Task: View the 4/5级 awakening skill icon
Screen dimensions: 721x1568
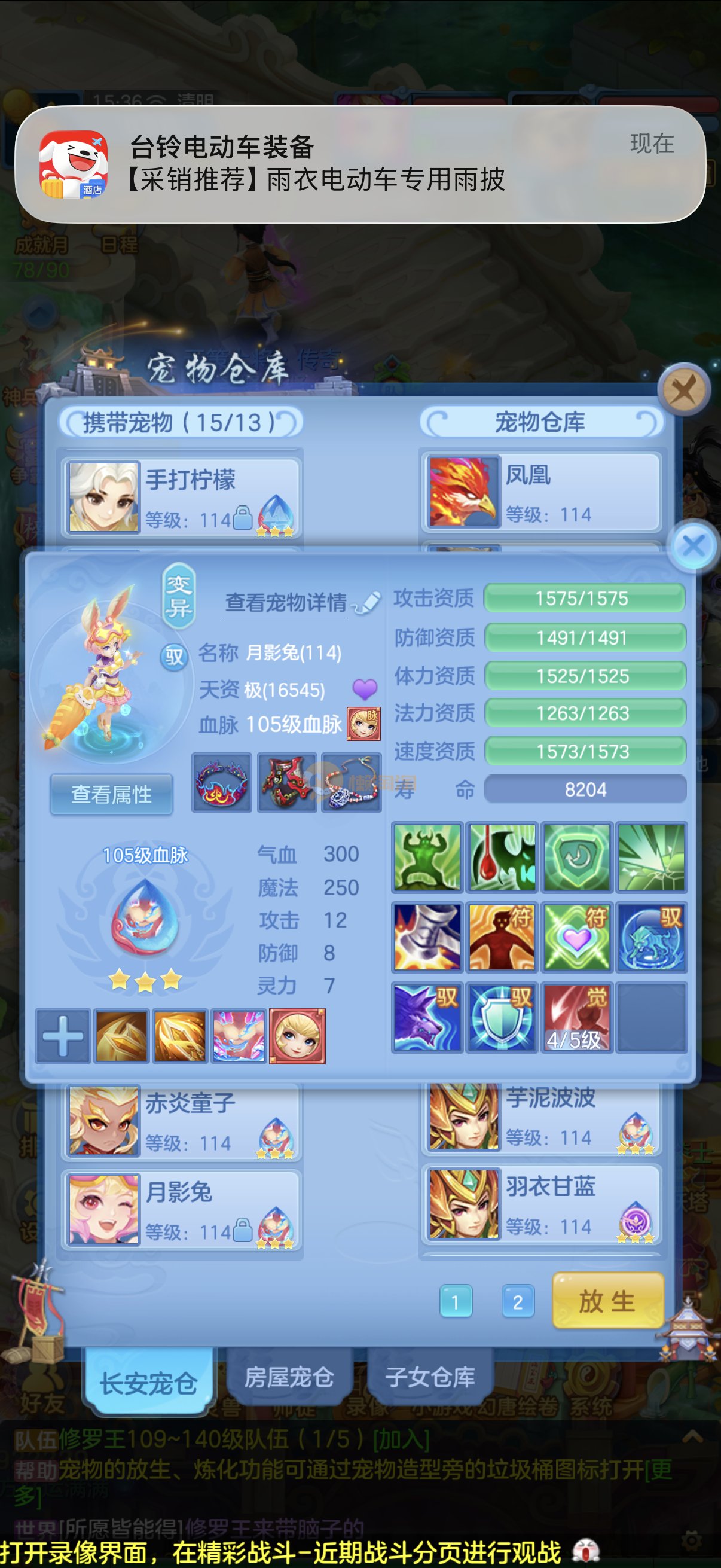Action: tap(576, 1017)
